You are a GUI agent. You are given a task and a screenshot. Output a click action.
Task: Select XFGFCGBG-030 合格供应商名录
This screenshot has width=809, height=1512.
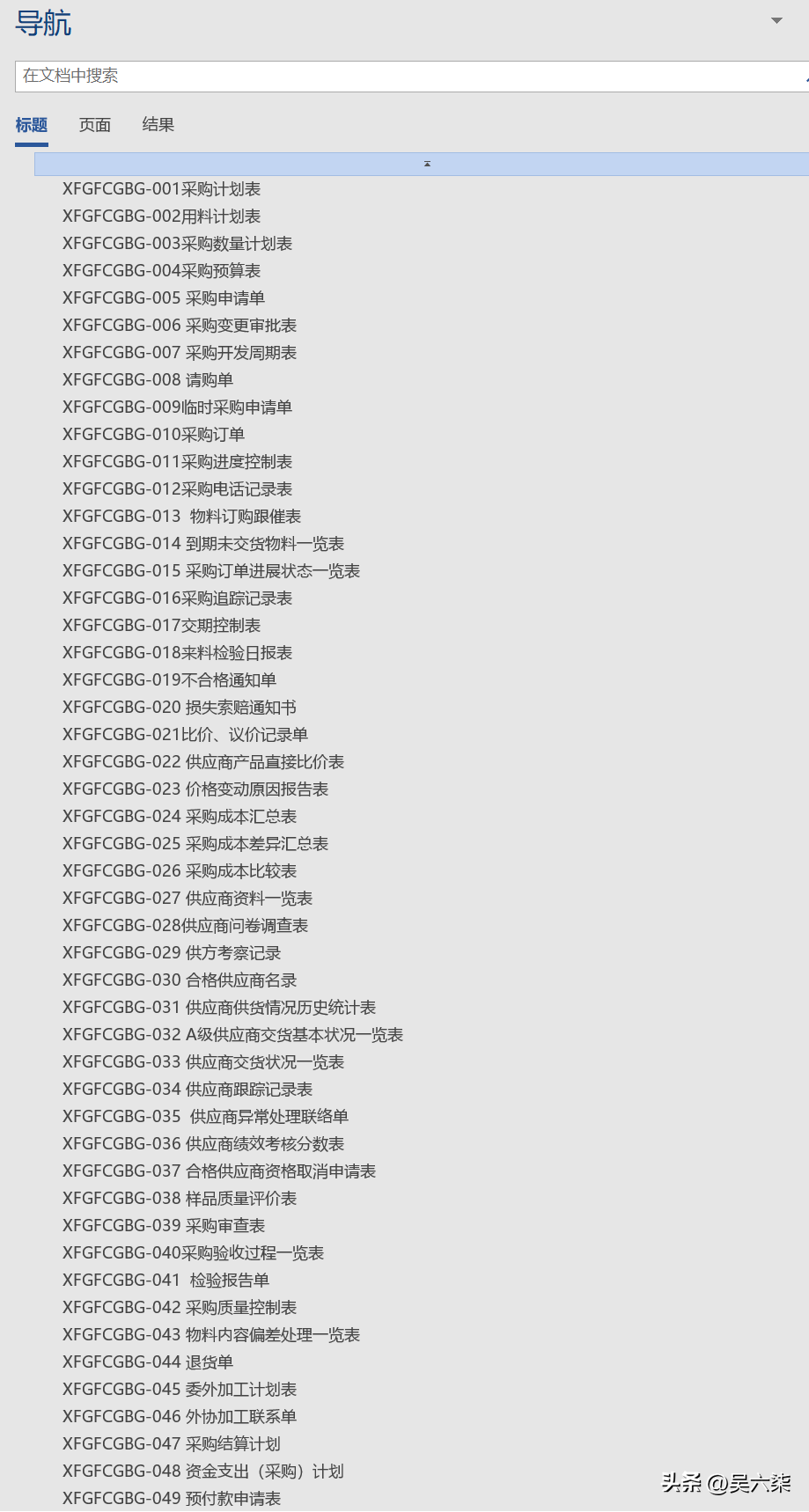[x=180, y=980]
